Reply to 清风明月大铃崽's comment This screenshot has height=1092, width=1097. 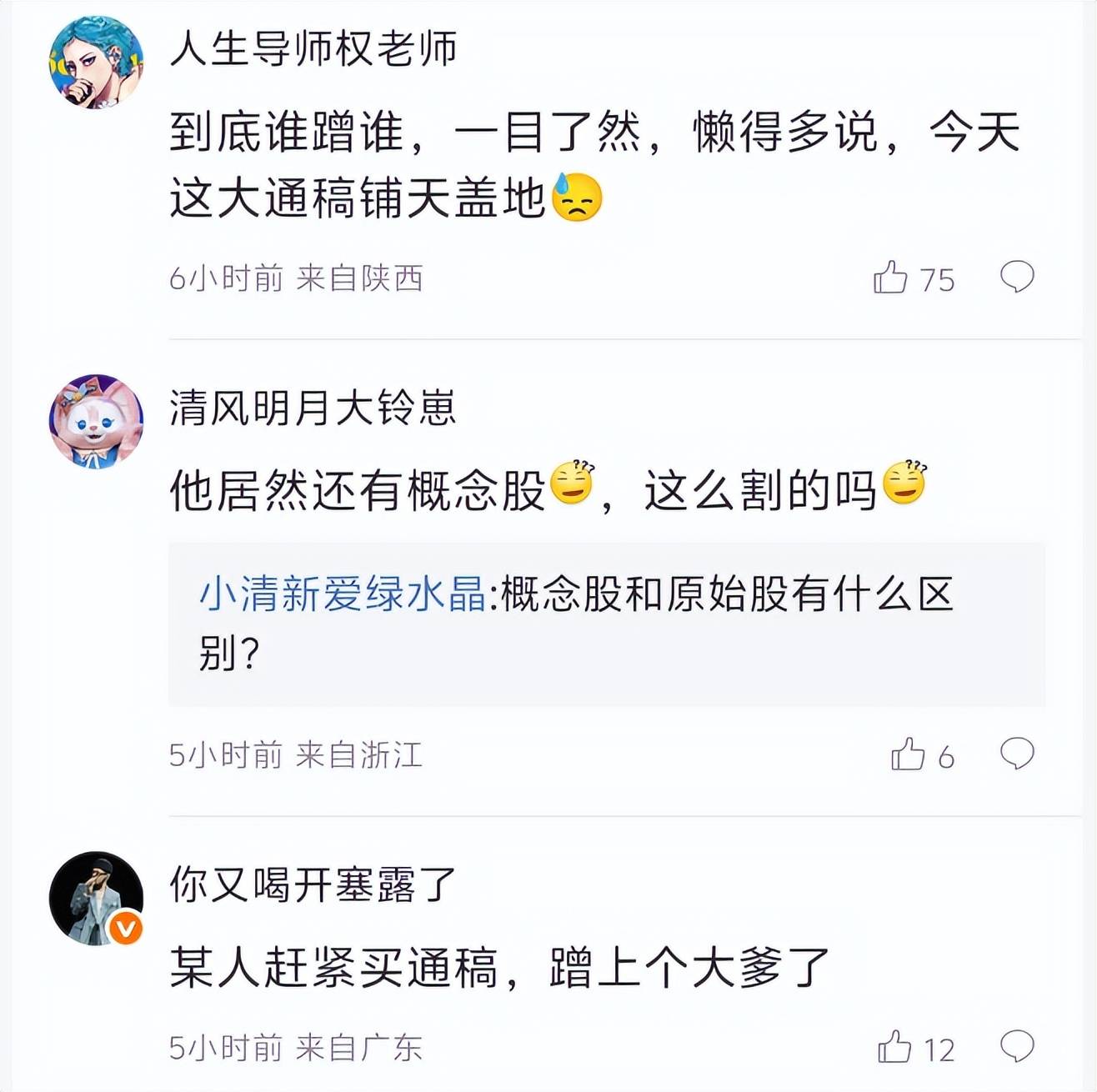click(1016, 754)
